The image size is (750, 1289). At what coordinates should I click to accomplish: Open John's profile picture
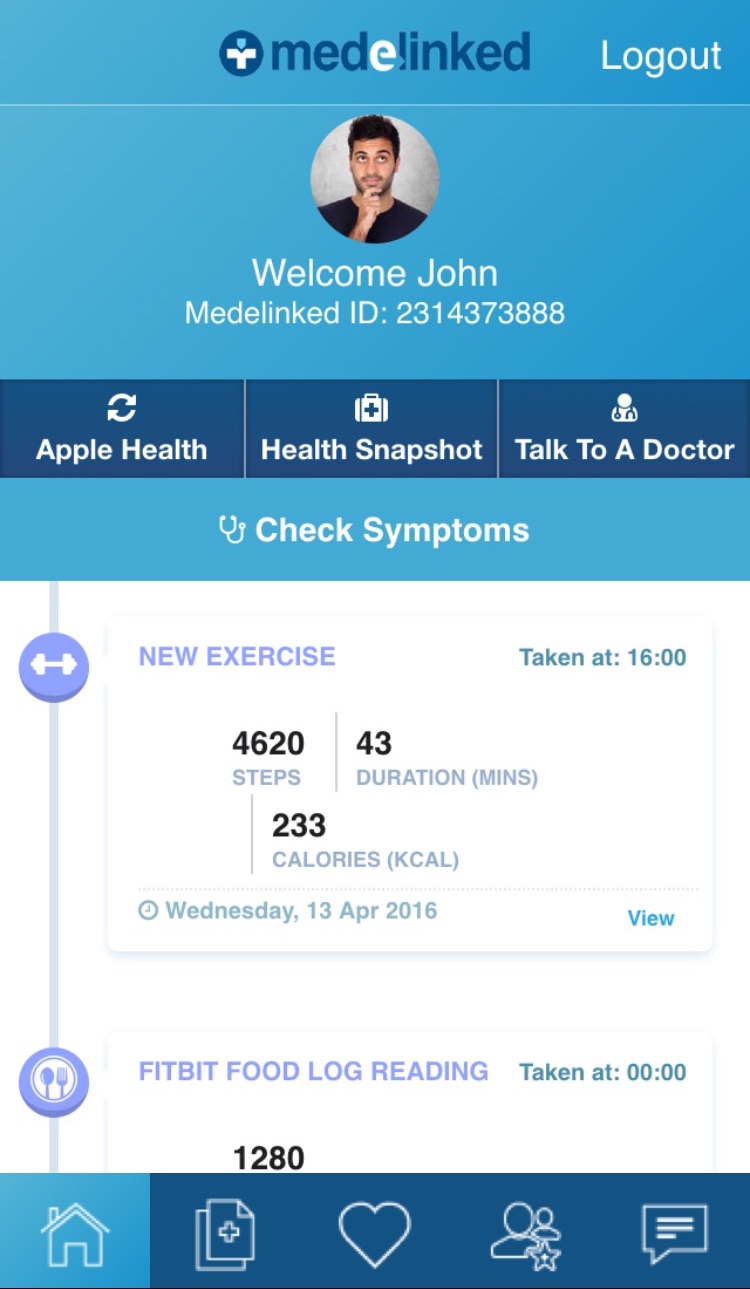click(x=375, y=179)
